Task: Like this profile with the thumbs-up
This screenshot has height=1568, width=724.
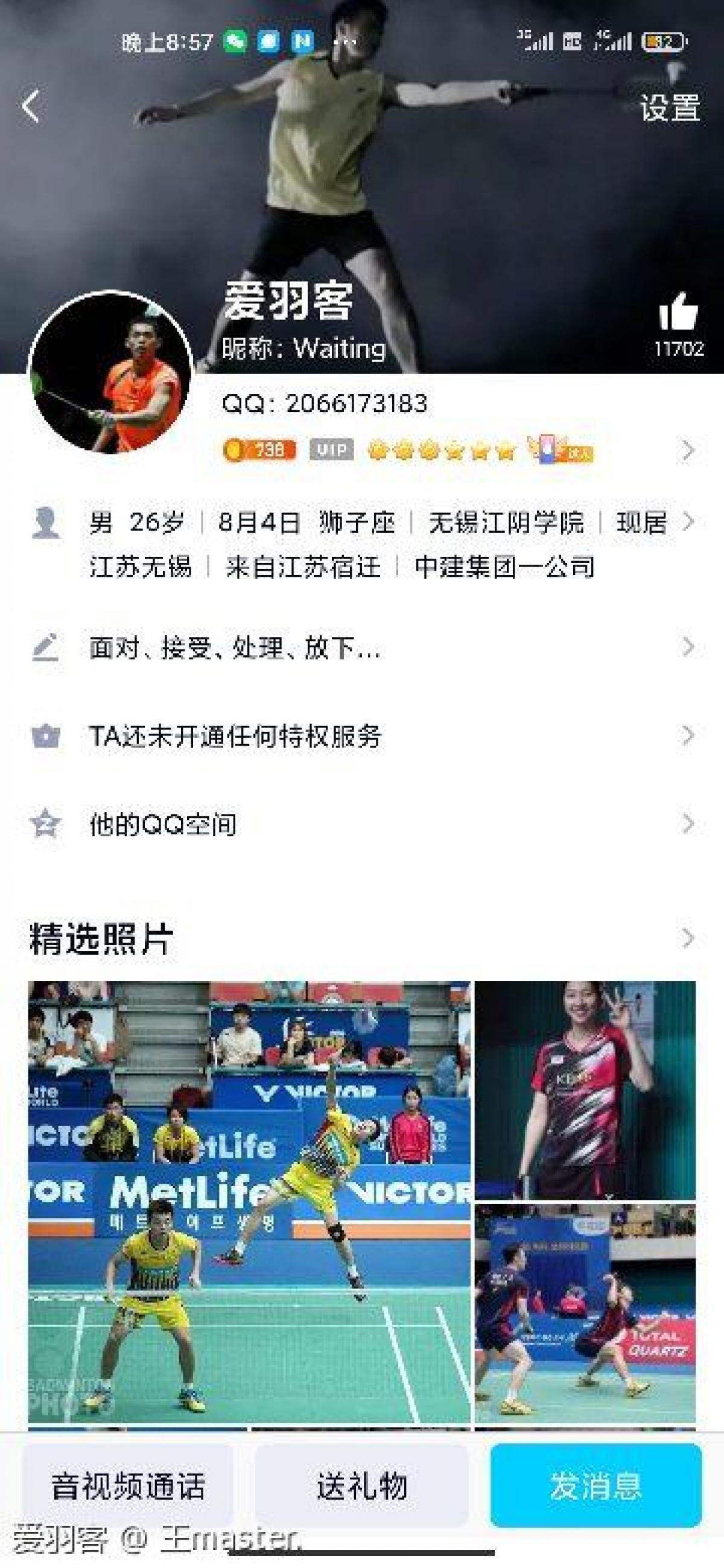Action: click(x=678, y=312)
